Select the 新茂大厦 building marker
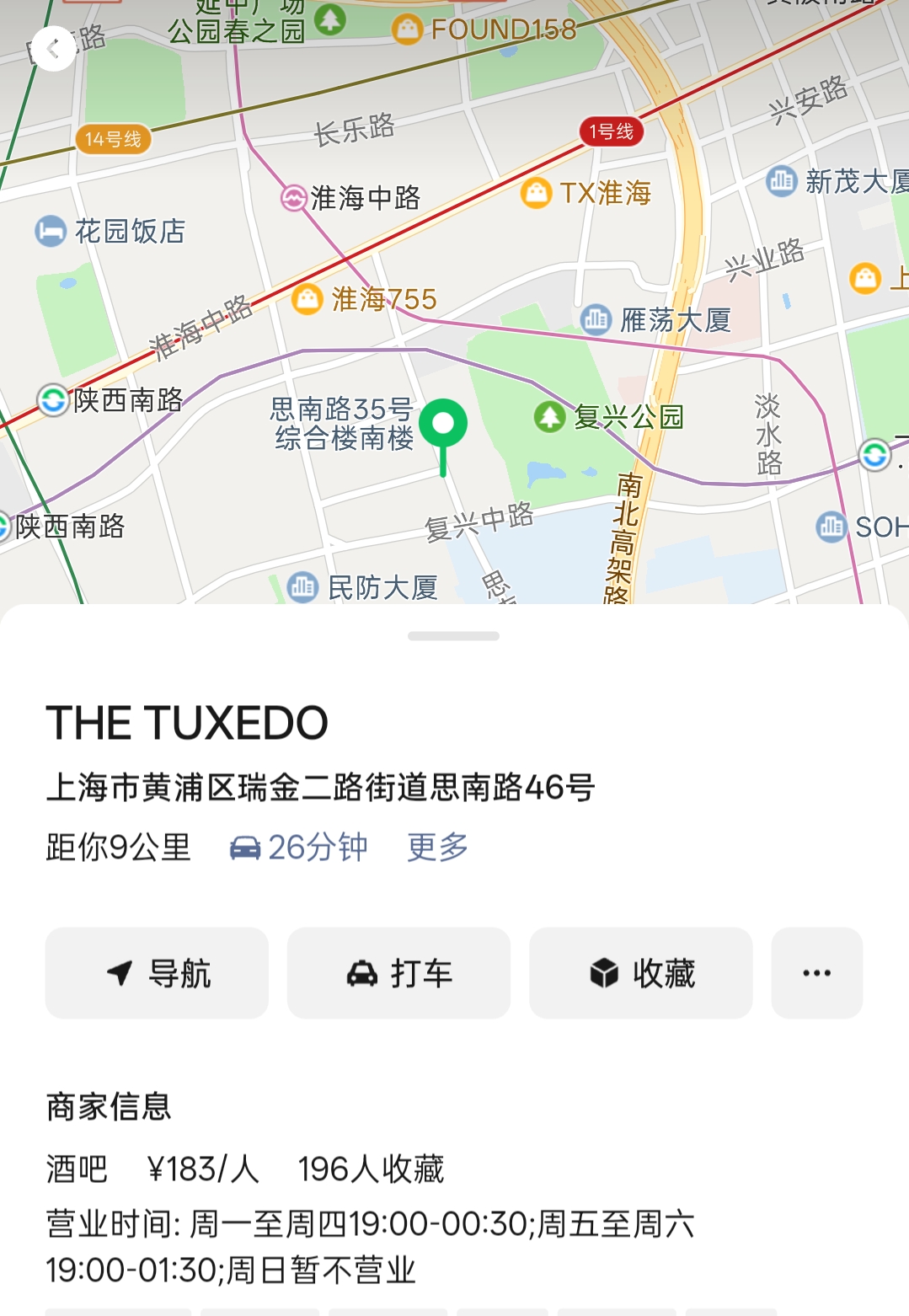Image resolution: width=909 pixels, height=1316 pixels. pos(781,181)
